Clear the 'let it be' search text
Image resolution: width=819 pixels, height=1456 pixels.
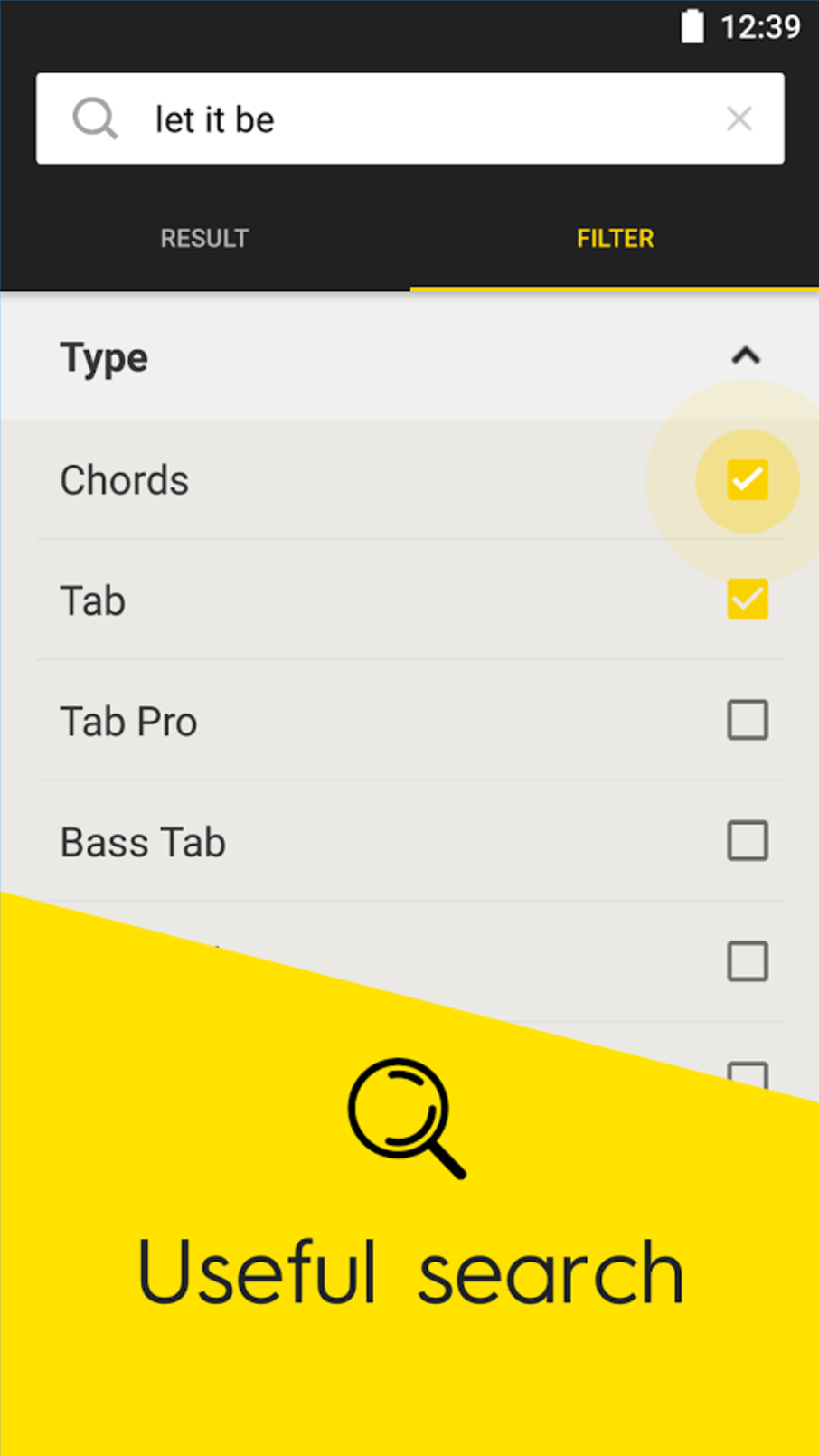point(739,118)
